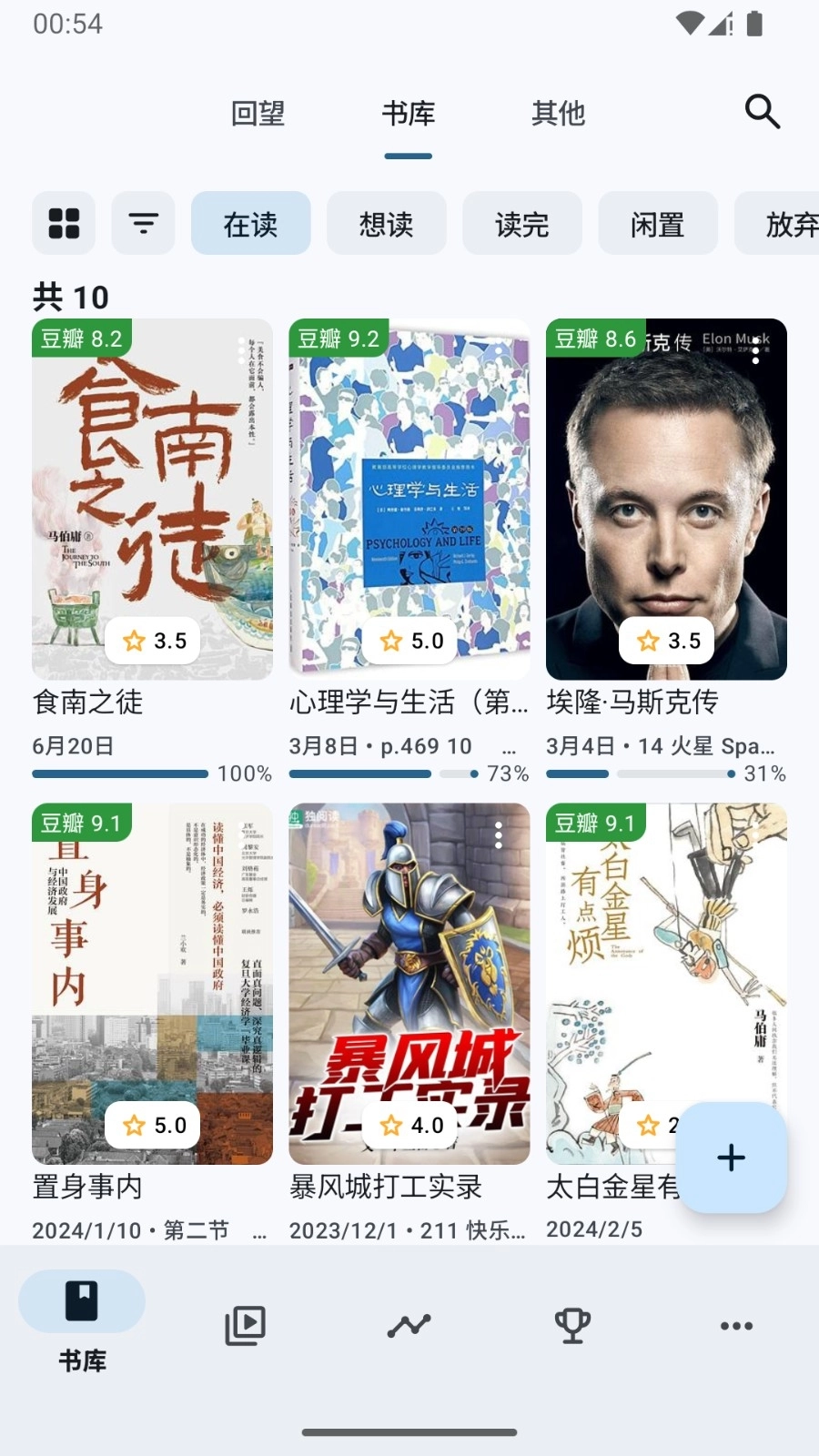This screenshot has height=1456, width=819.
Task: Open options menu on 暴风城打工实录 cover
Action: click(497, 836)
